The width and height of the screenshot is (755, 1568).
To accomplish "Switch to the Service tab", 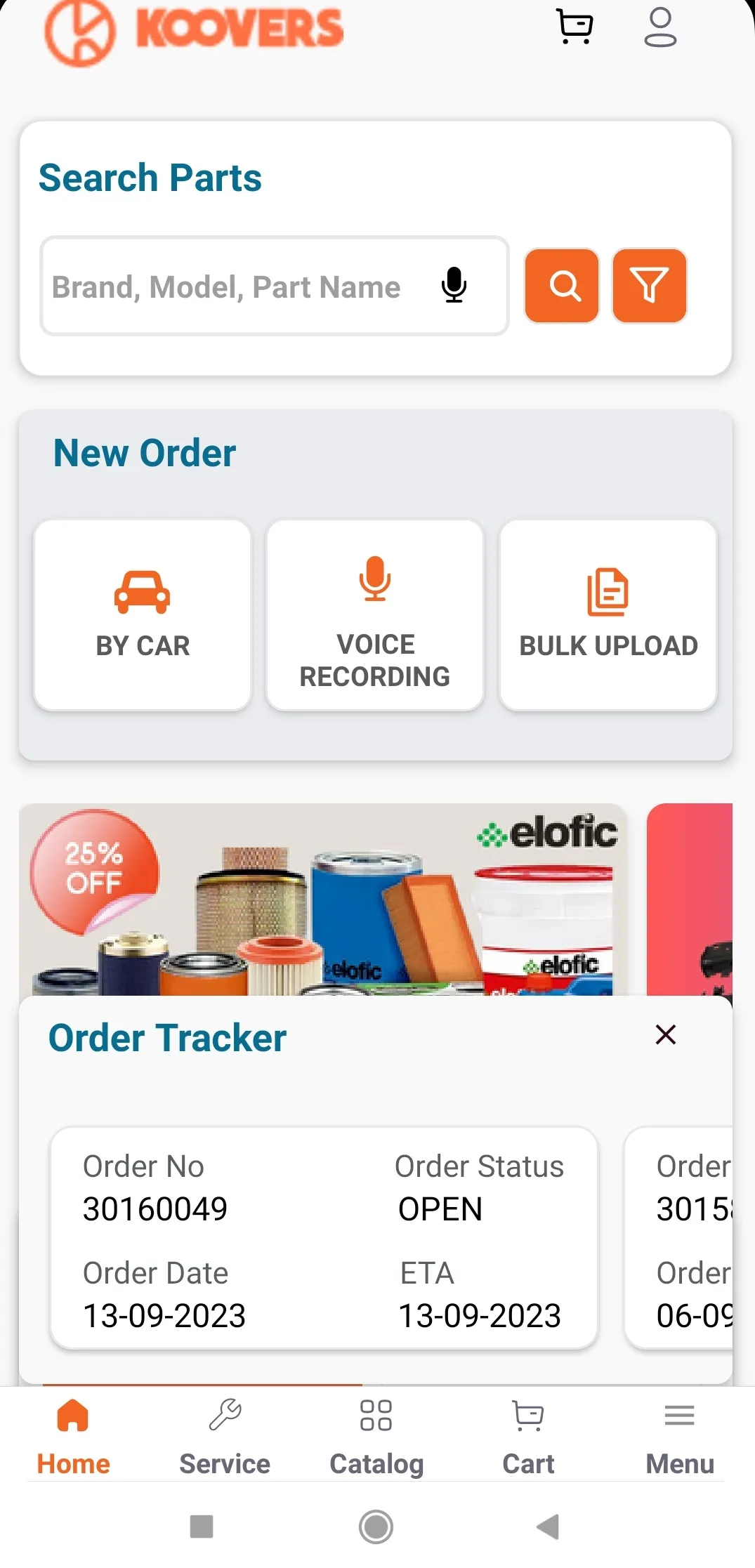I will [225, 1436].
